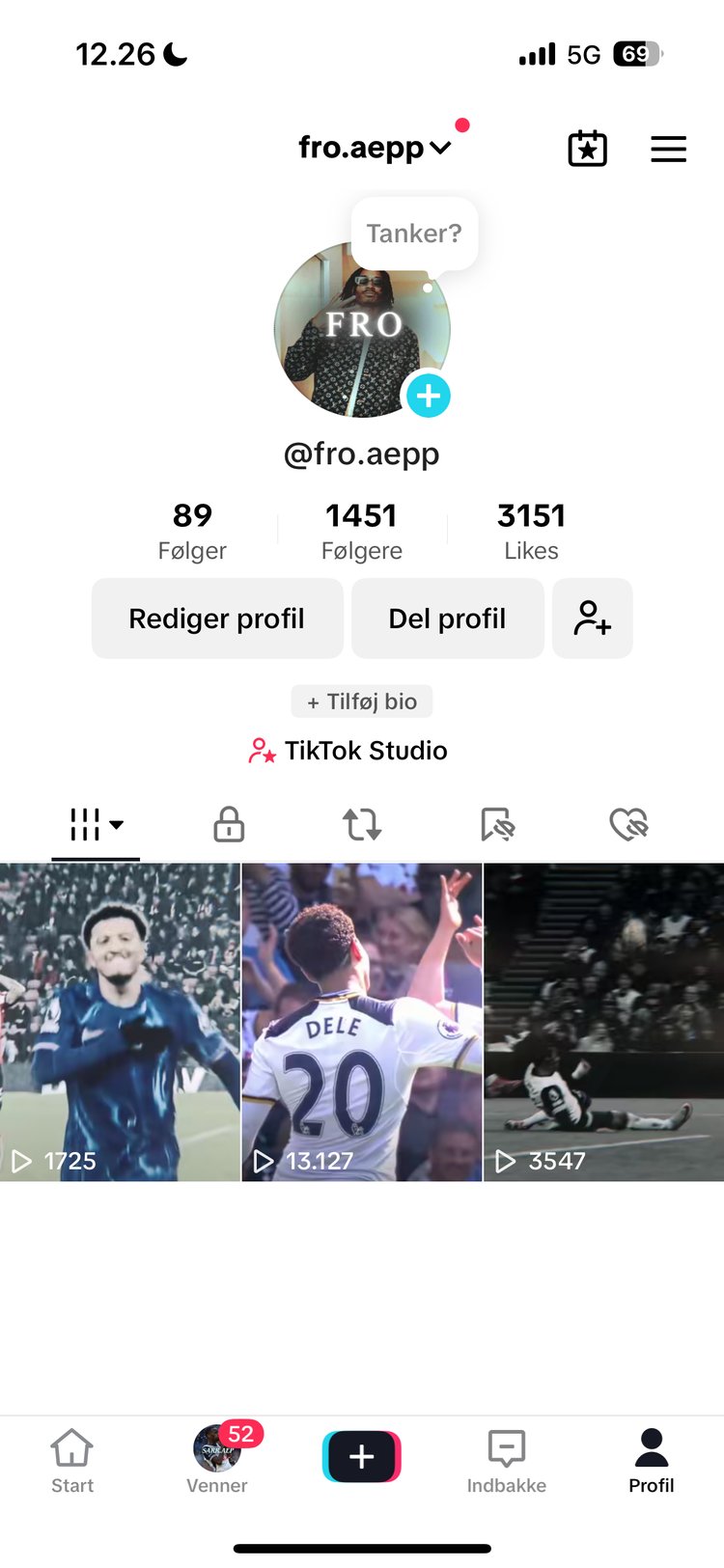
Task: View the 1451 Følgere list
Action: coord(362,530)
